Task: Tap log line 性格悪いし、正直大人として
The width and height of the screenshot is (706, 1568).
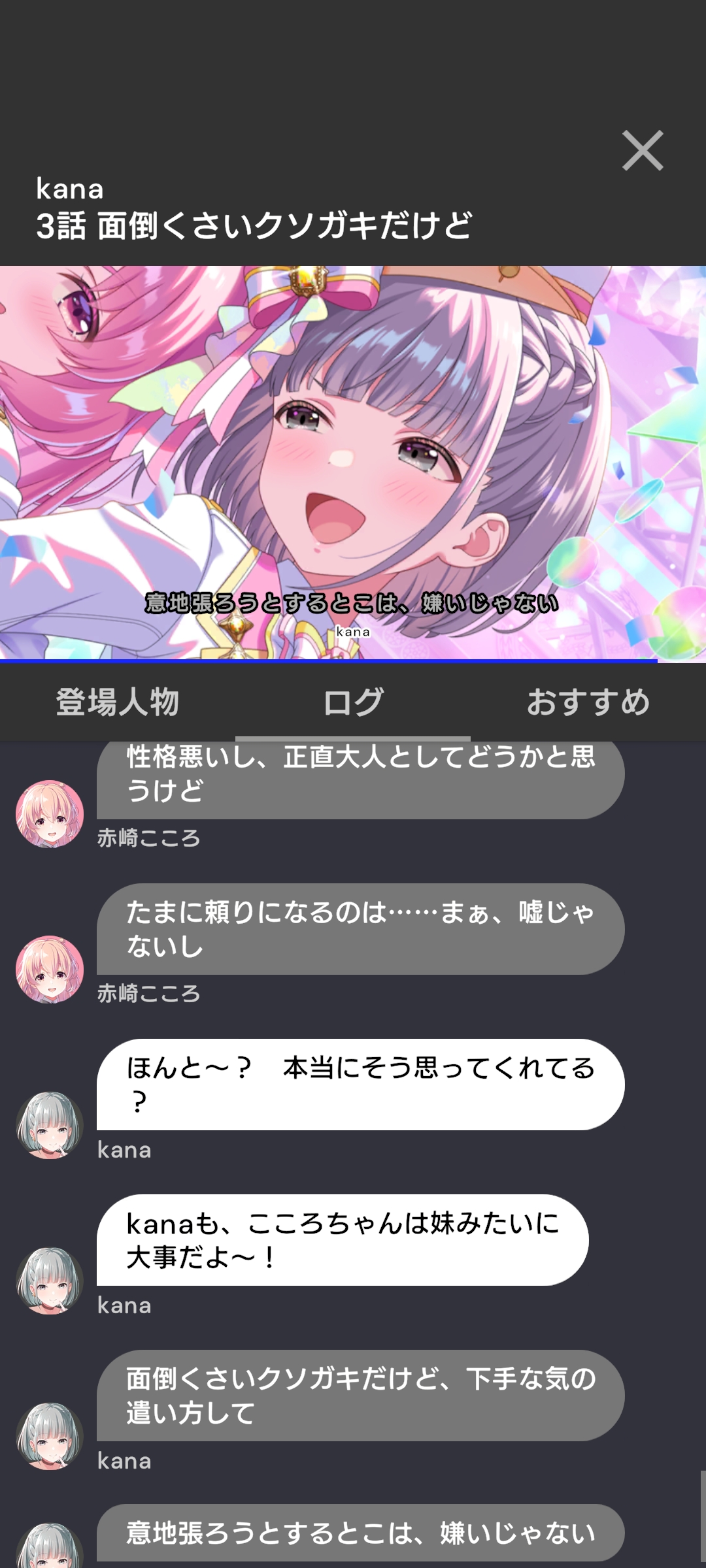Action: pos(360,777)
